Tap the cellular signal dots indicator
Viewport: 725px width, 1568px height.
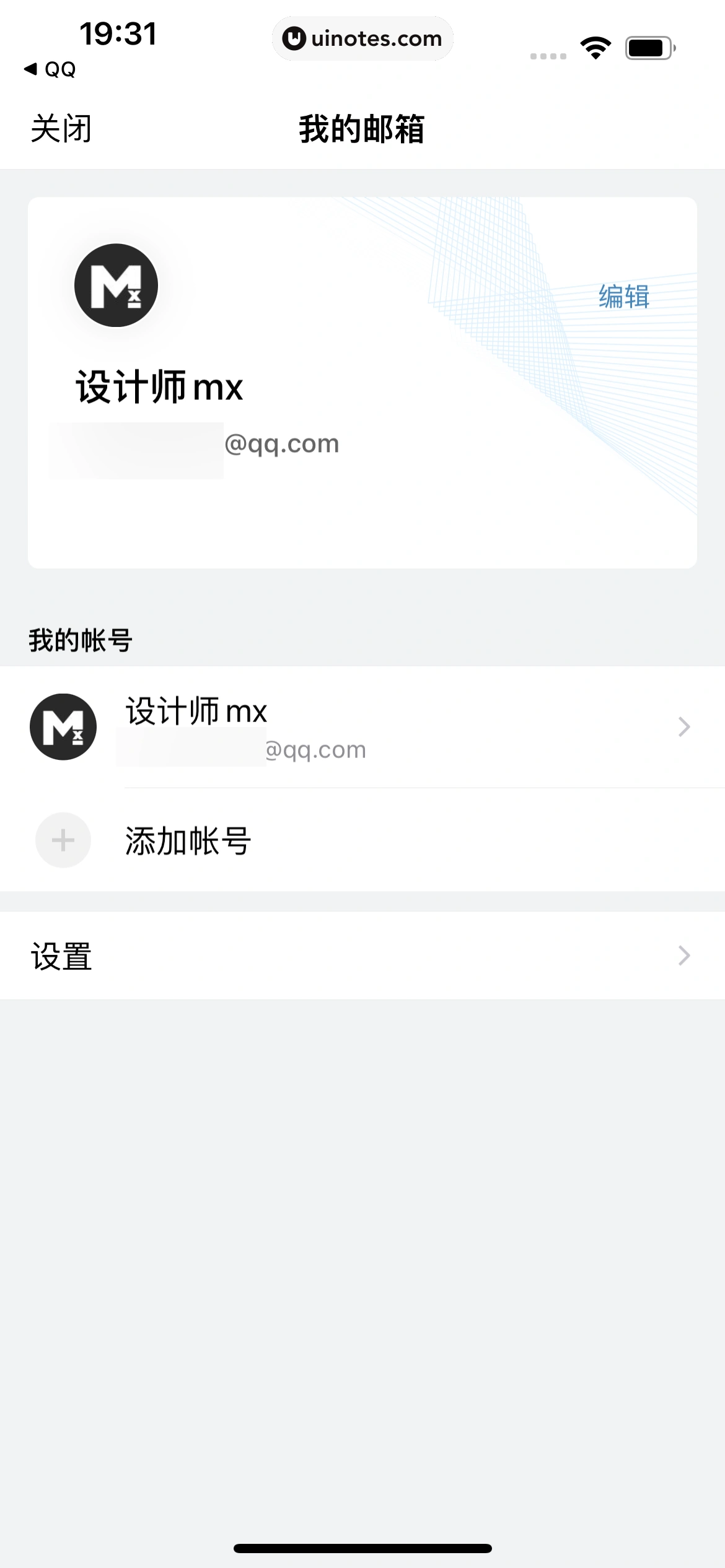[x=547, y=54]
